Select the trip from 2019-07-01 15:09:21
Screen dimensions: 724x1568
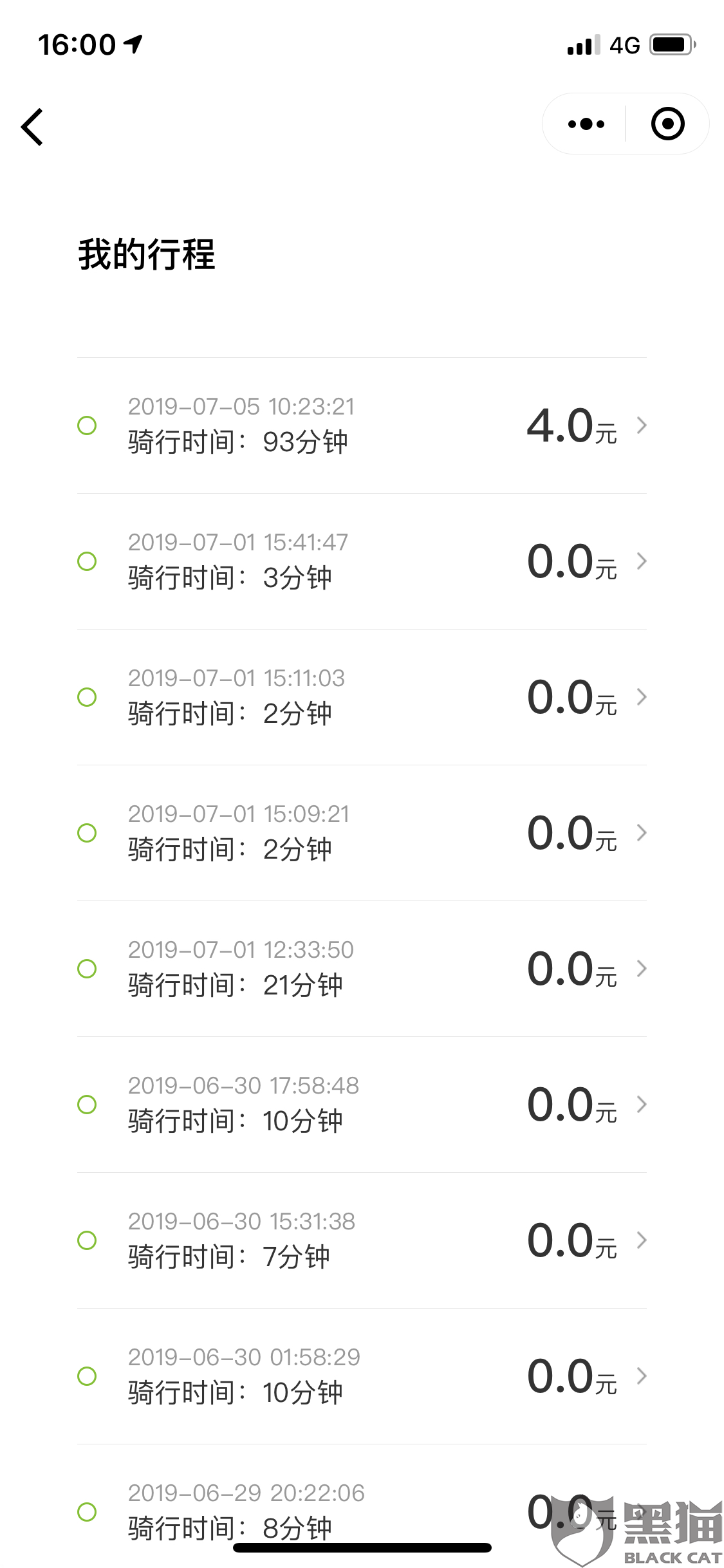coord(362,833)
